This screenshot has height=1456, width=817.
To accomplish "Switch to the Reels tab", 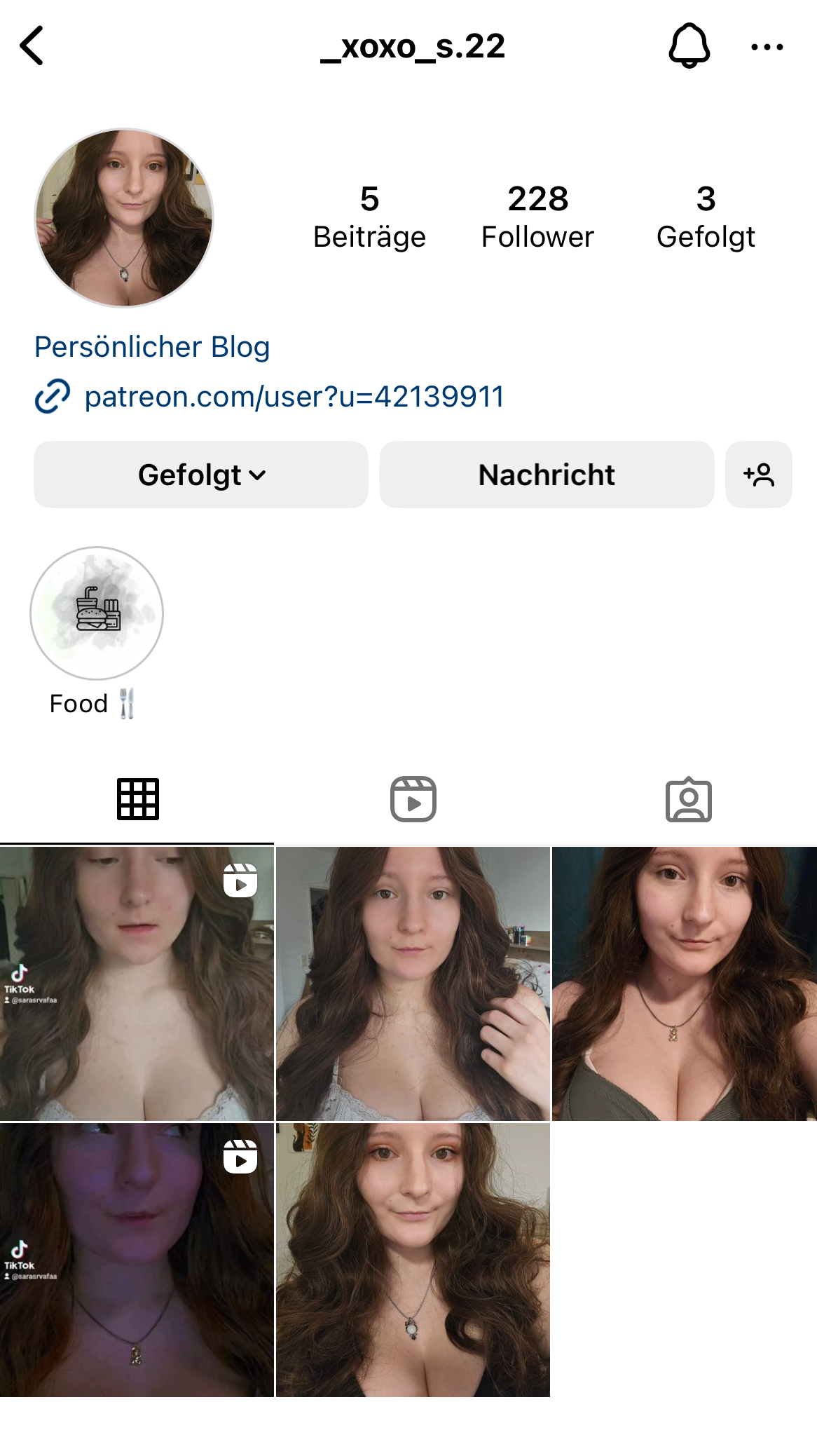I will click(413, 799).
